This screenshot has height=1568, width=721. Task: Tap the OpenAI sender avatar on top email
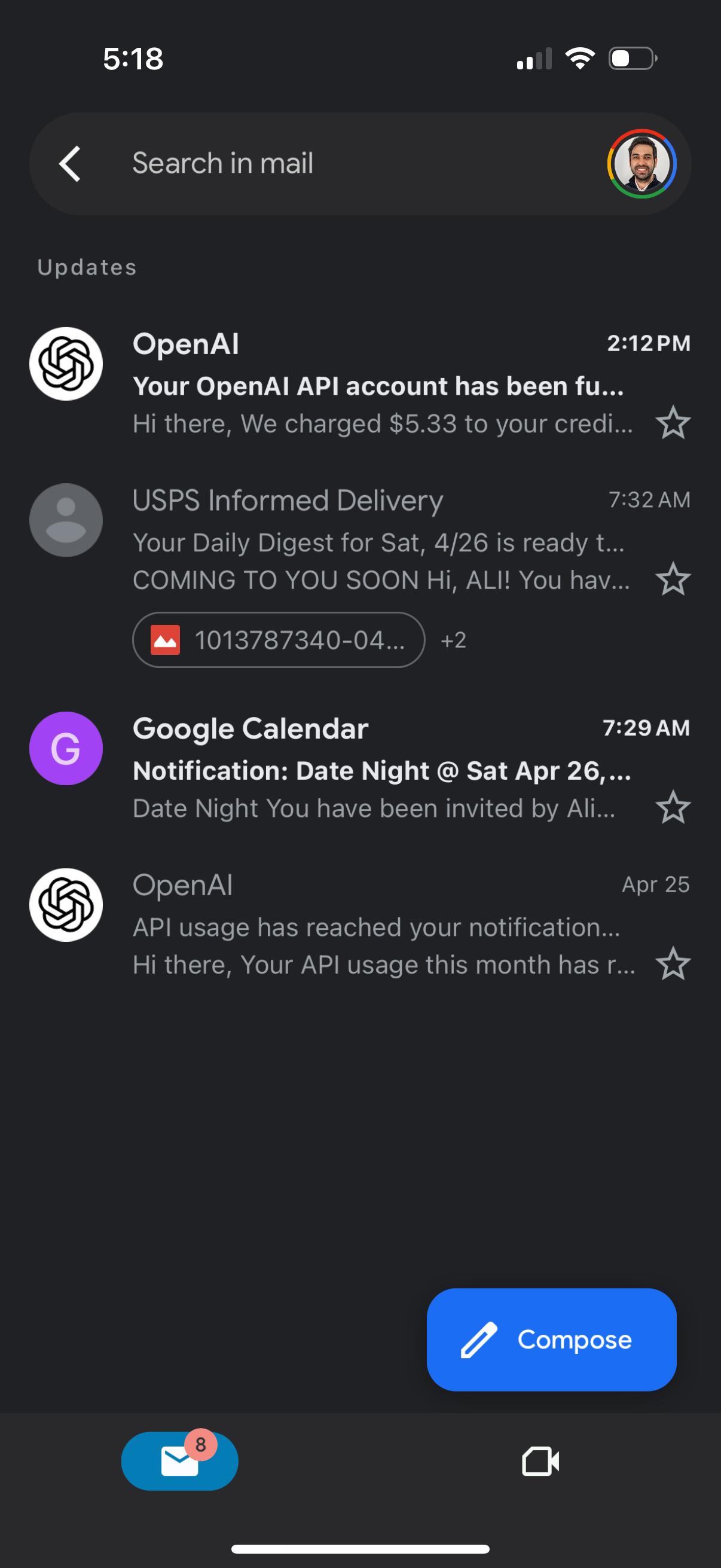pos(66,364)
